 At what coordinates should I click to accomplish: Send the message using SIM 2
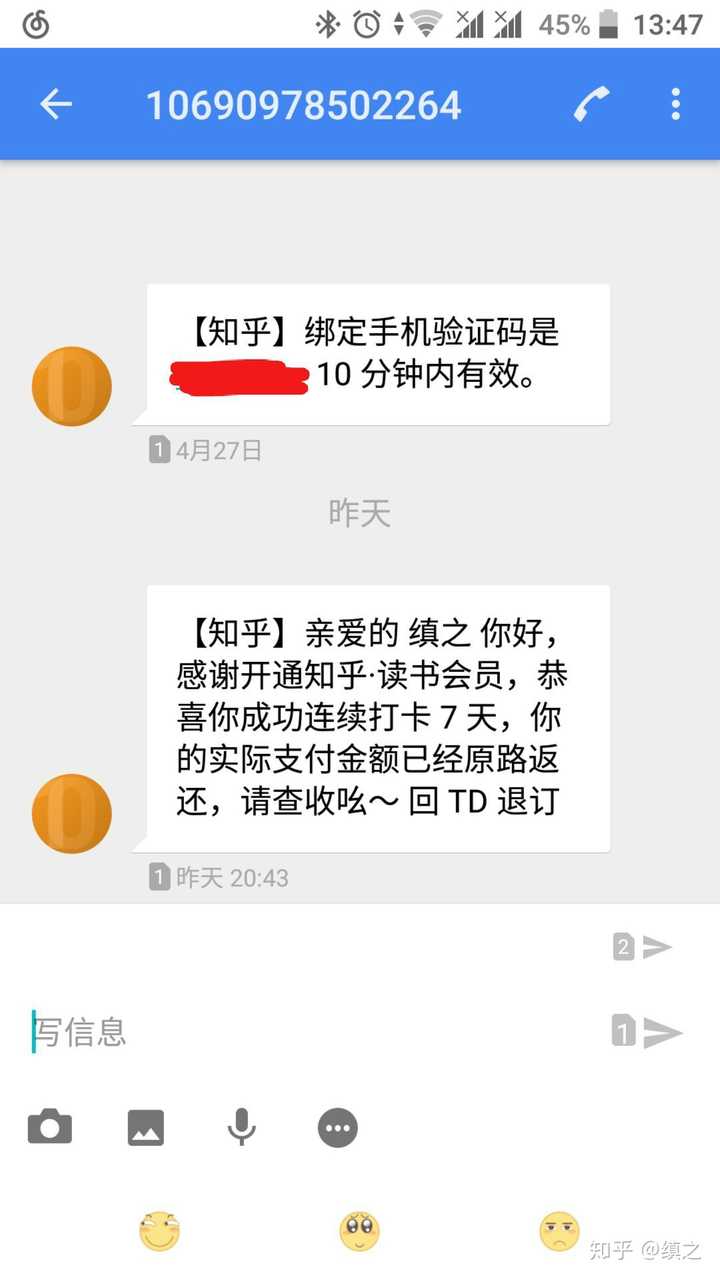644,946
